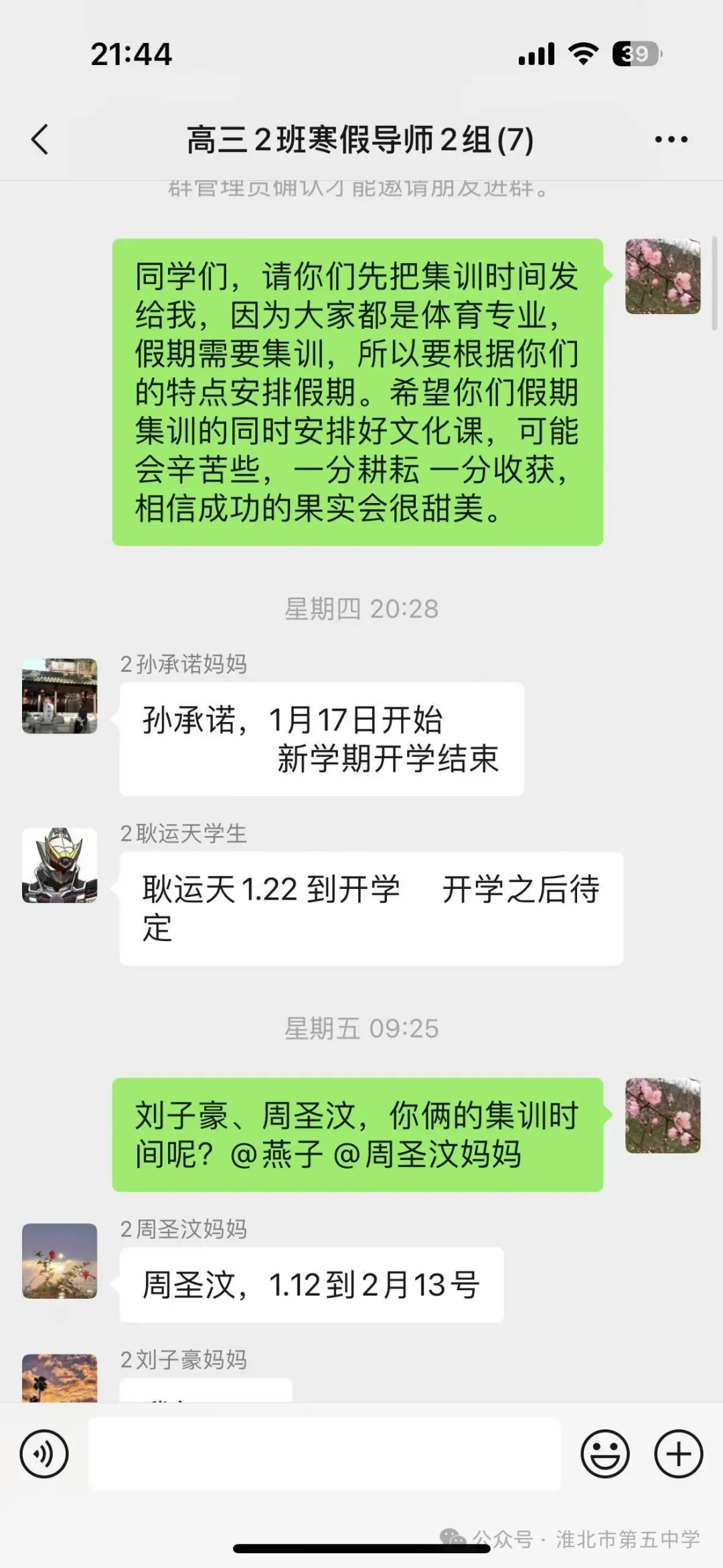
Task: Go back to the chat list
Action: coord(40,139)
